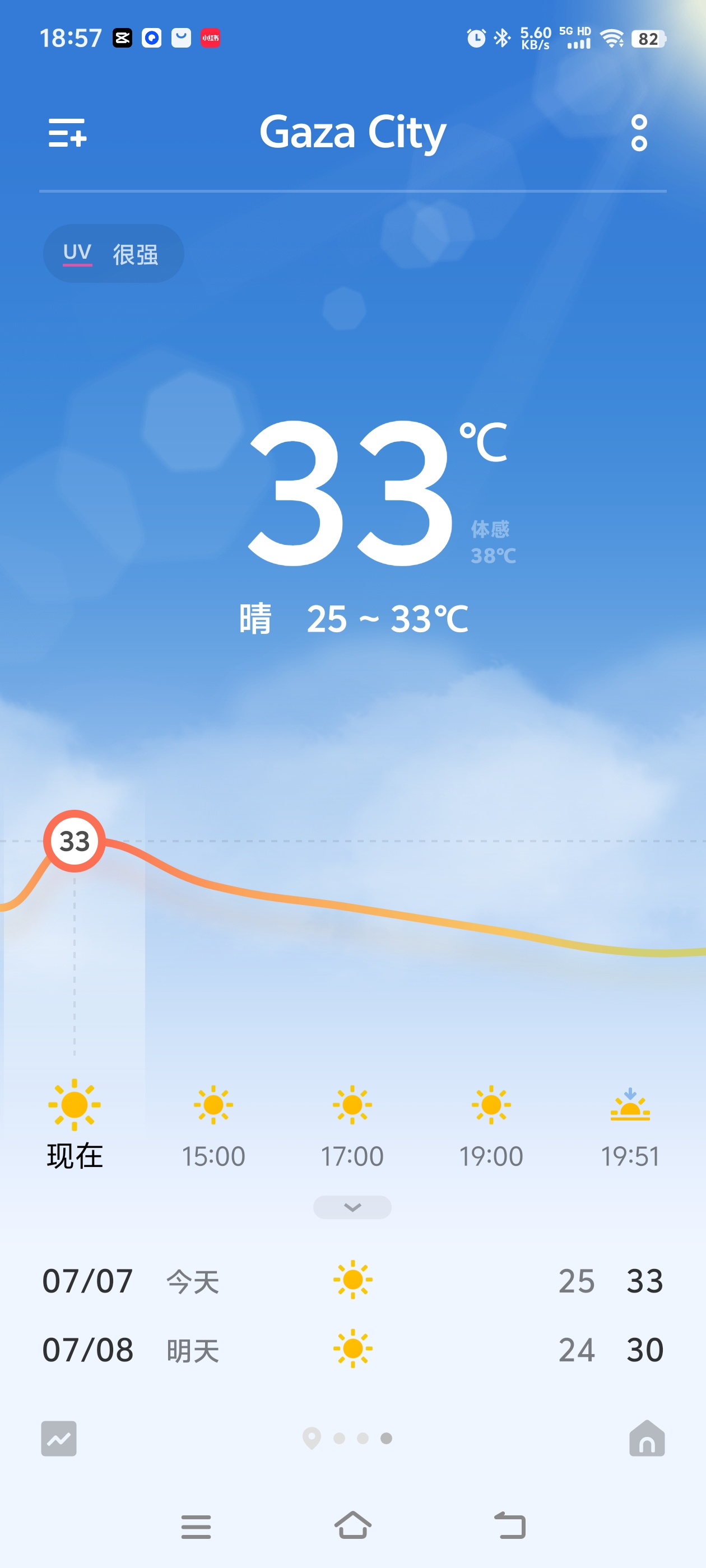Select the 19:00 hourly forecast

point(491,1127)
